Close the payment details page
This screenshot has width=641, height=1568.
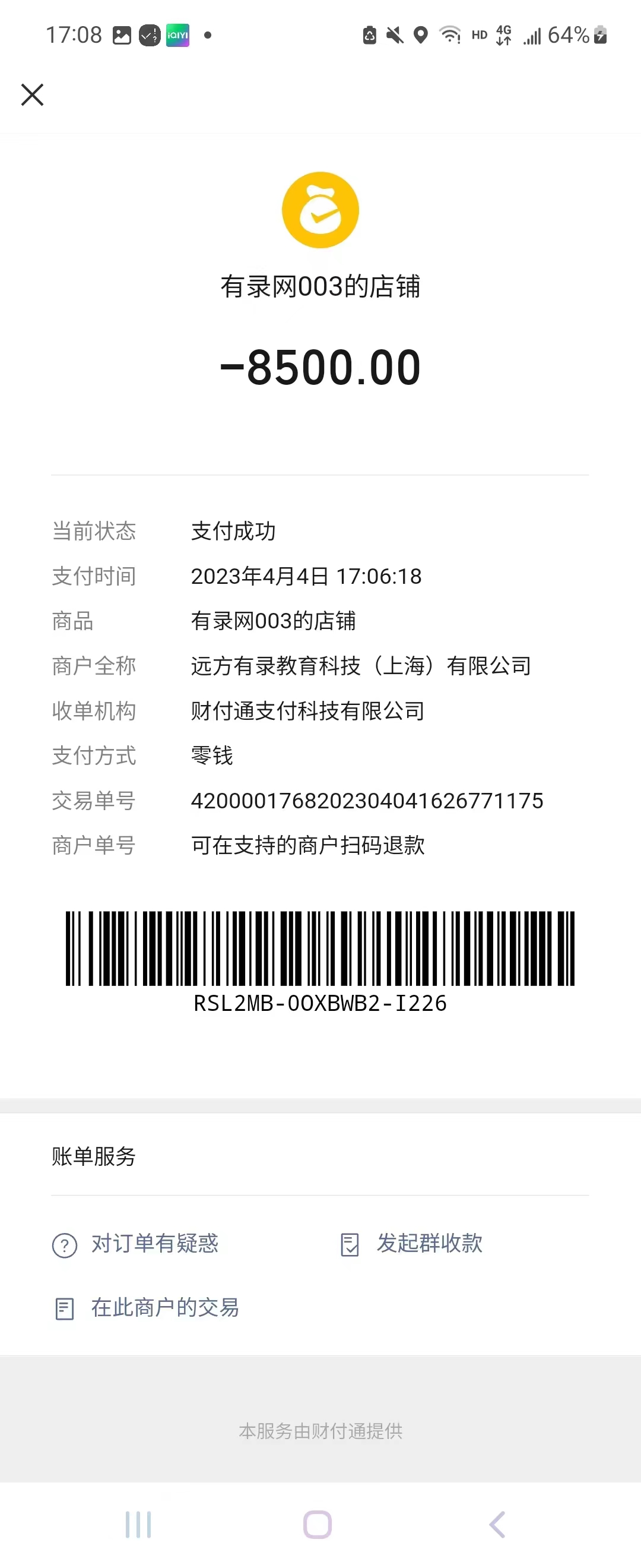pos(32,95)
